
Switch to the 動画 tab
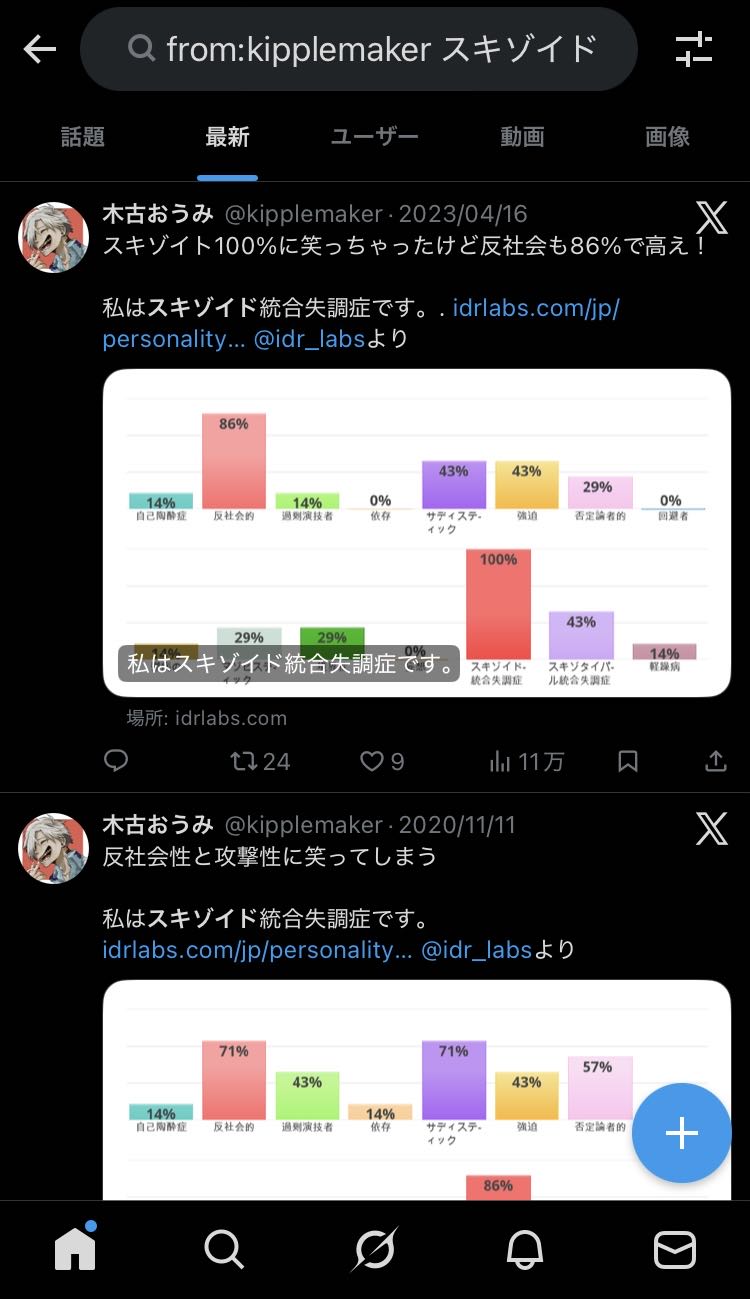(x=522, y=137)
